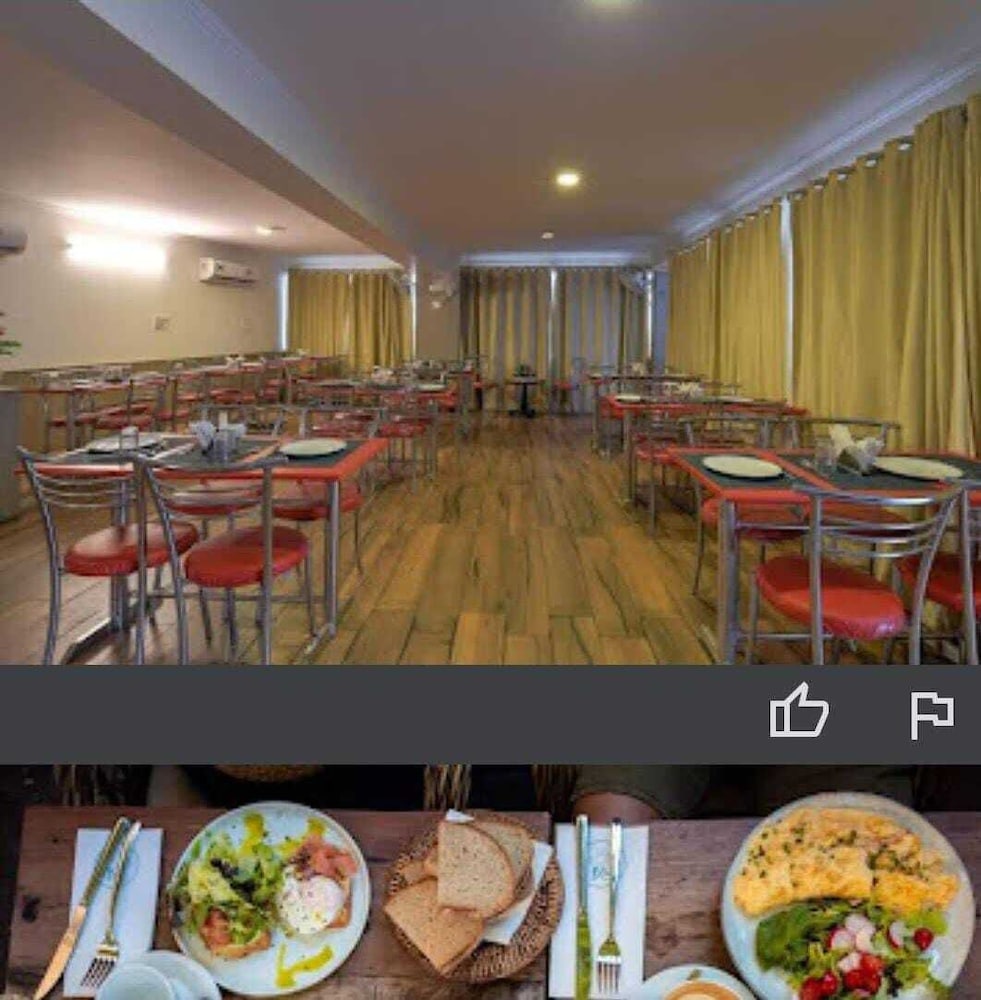Open the breakfast plates photo
This screenshot has width=981, height=1000.
click(490, 885)
